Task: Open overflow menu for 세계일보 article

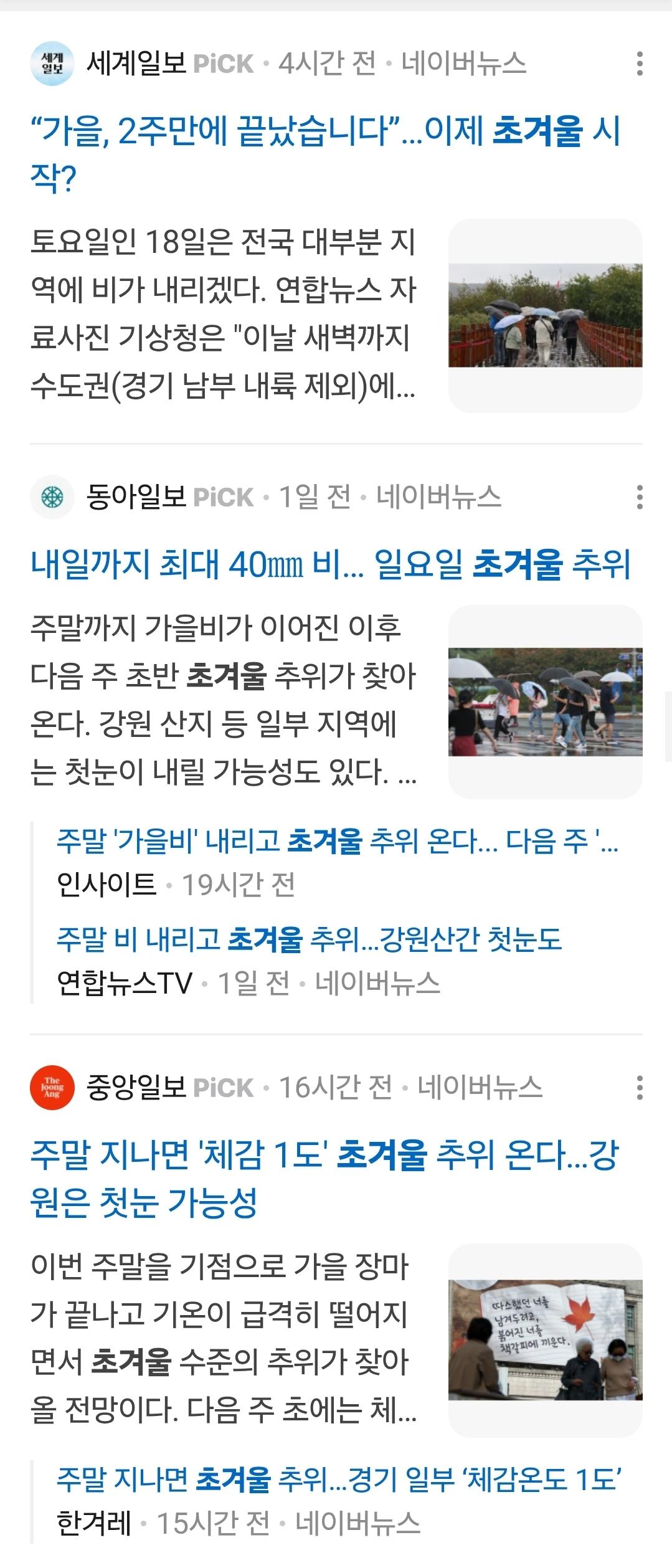Action: coord(639,64)
